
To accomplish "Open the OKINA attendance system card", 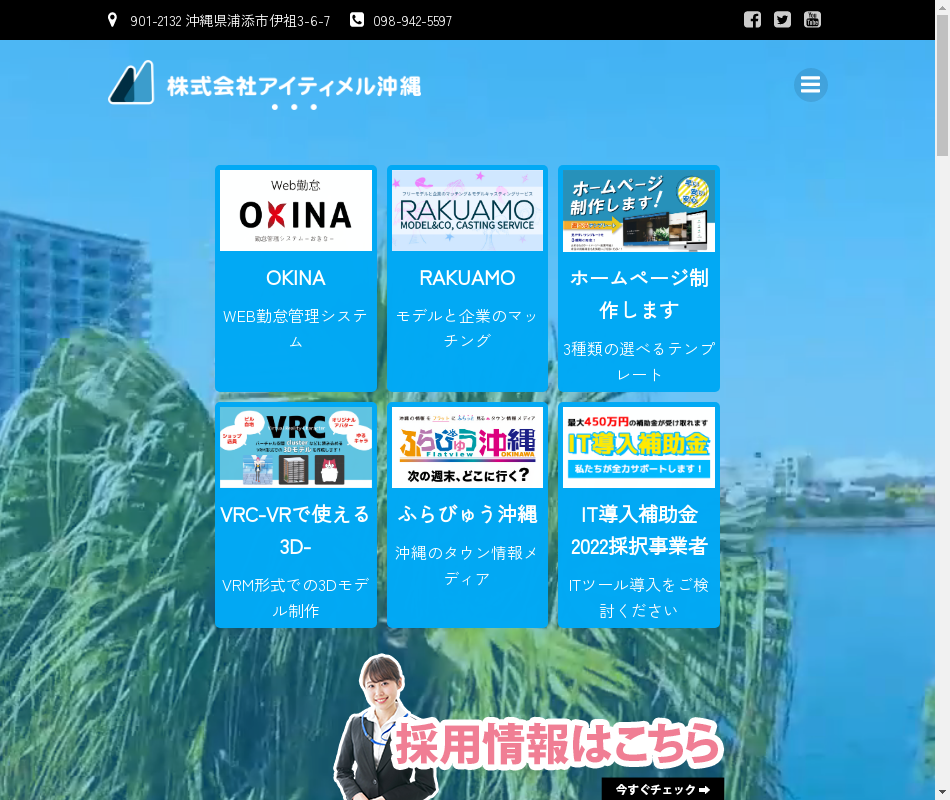I will click(296, 278).
